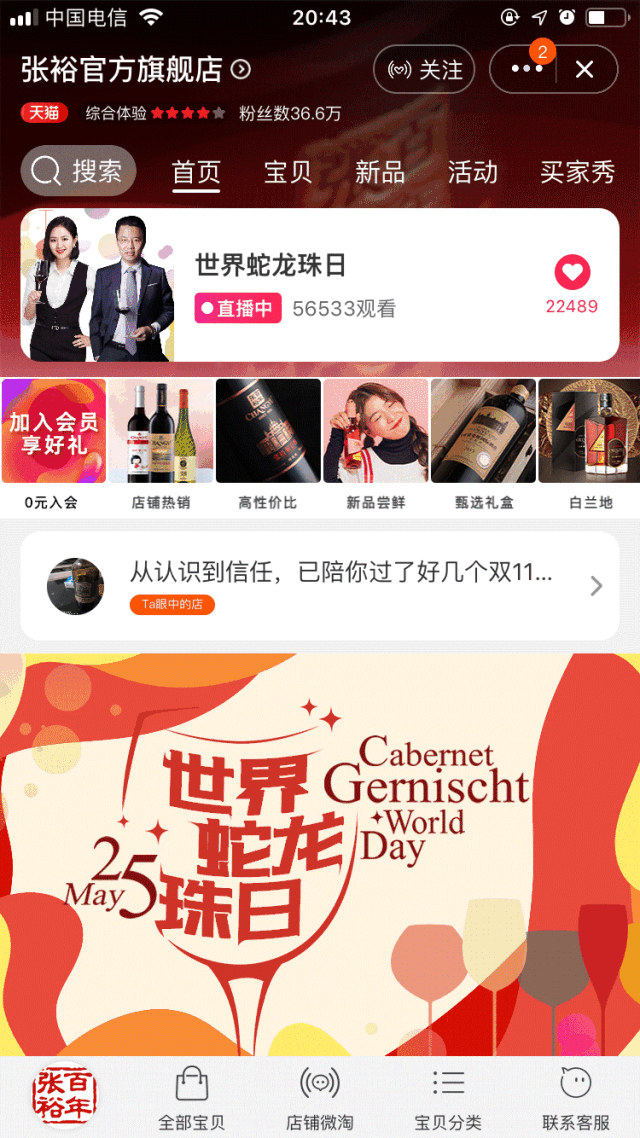Image resolution: width=640 pixels, height=1138 pixels.
Task: Follow the store with 关注 button
Action: [423, 70]
